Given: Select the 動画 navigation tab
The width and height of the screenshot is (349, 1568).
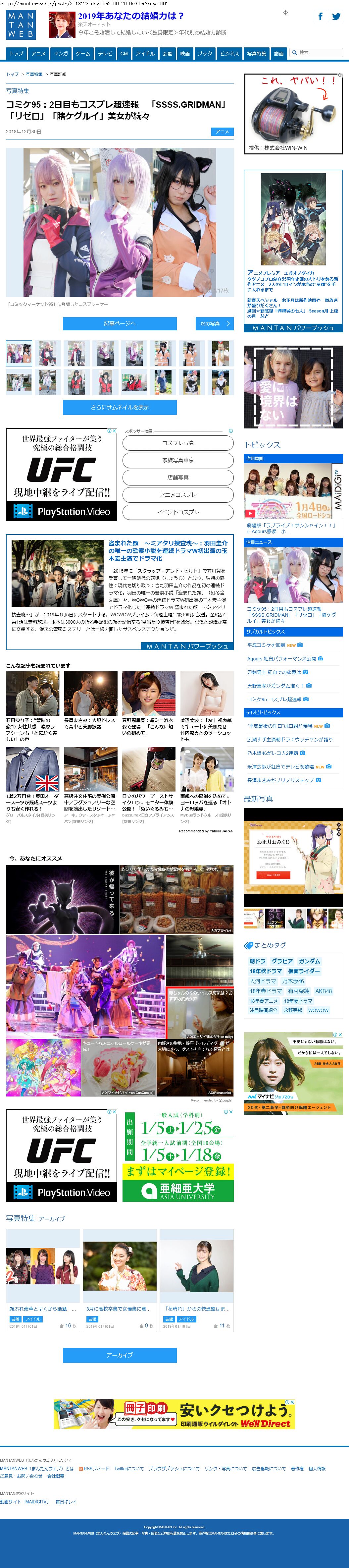Looking at the screenshot, I should (279, 54).
